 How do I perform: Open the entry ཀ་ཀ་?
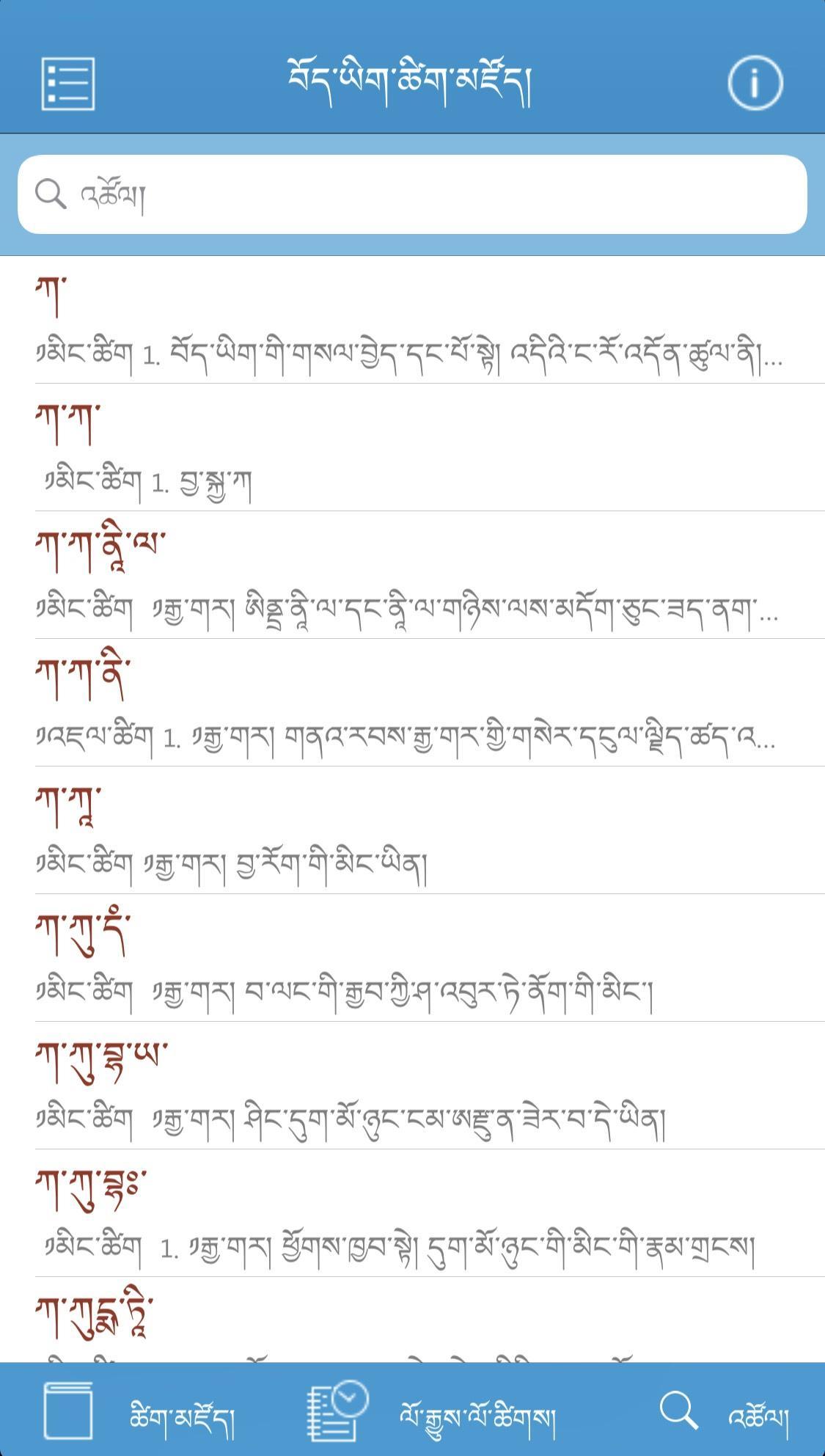click(411, 448)
